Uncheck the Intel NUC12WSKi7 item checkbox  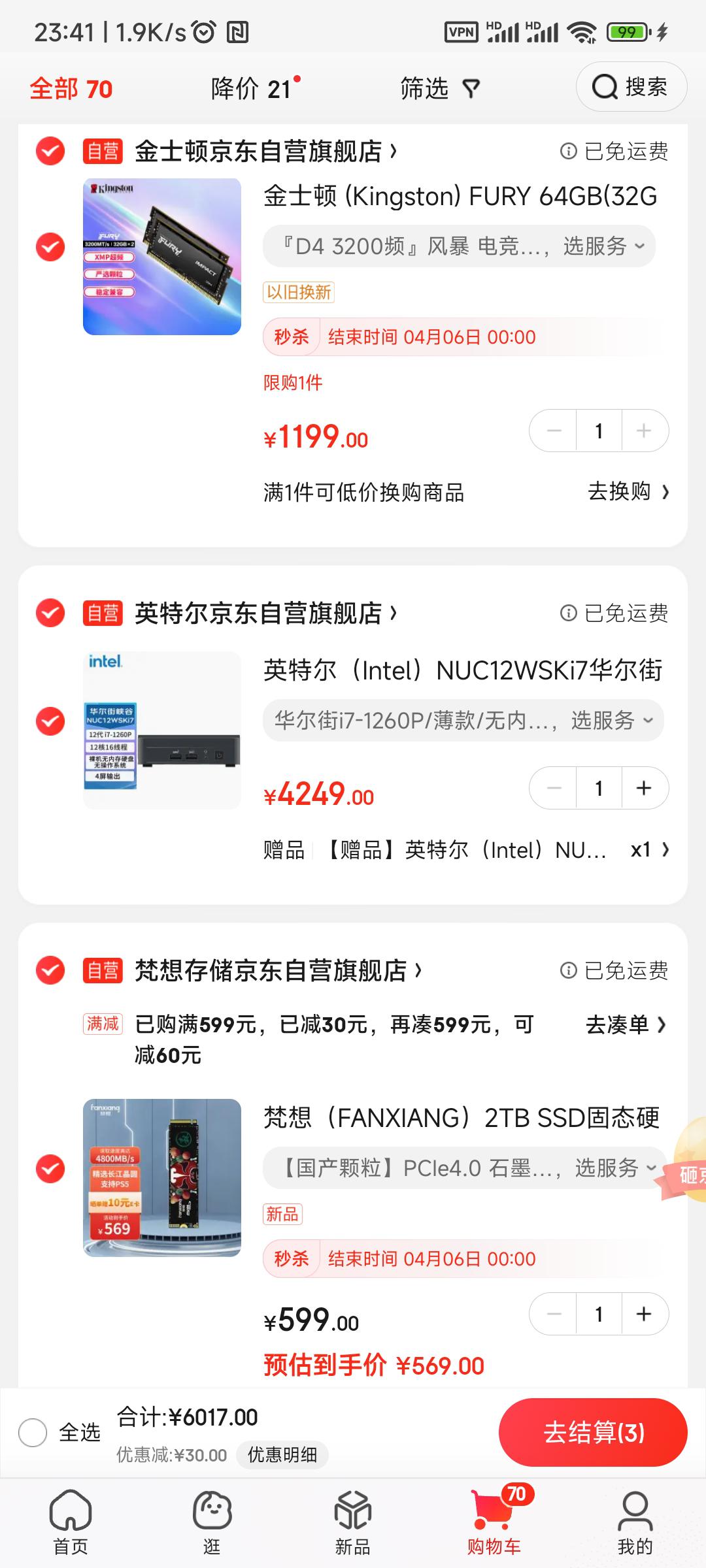point(50,721)
